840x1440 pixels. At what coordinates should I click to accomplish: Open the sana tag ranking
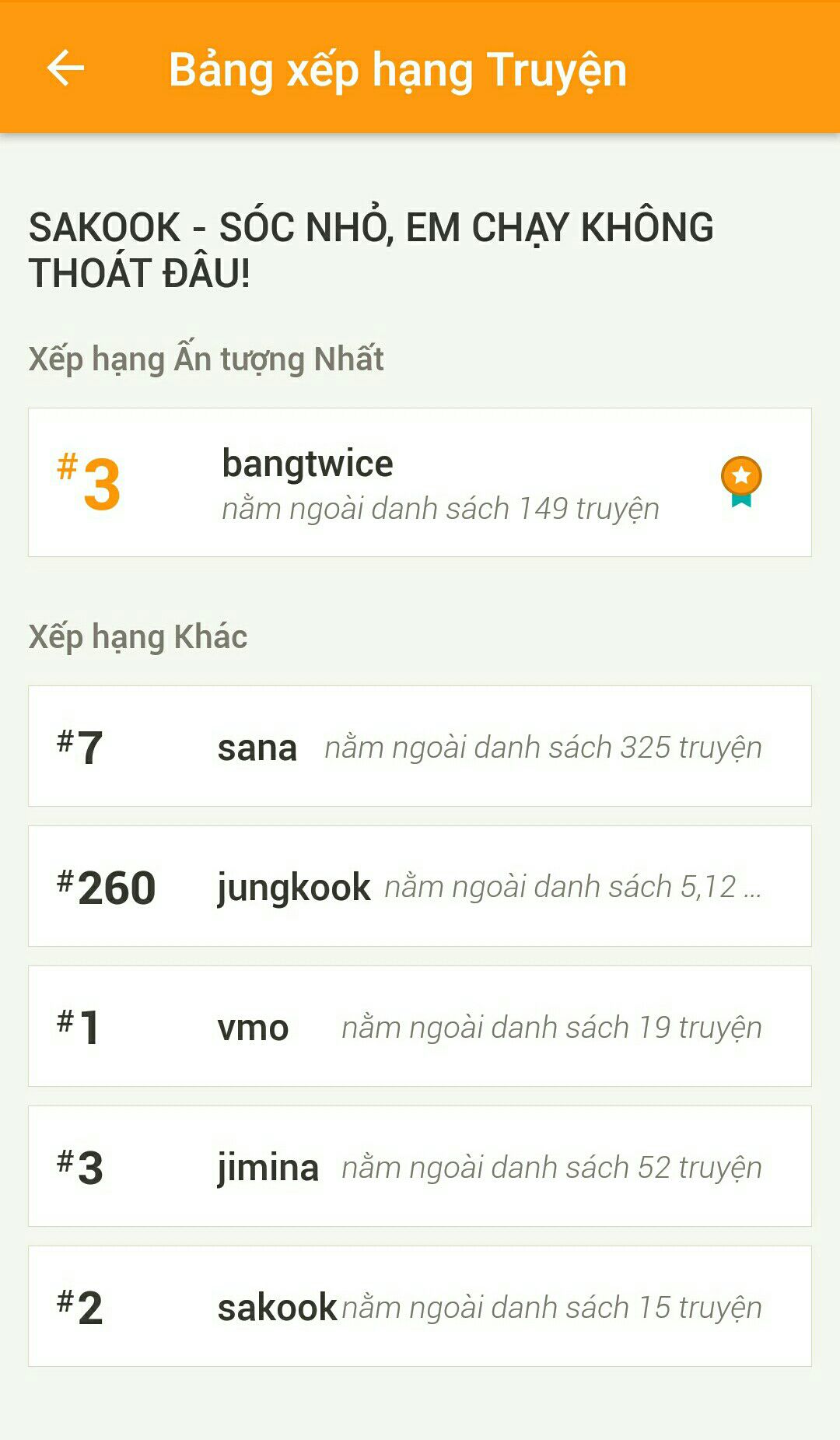point(420,746)
